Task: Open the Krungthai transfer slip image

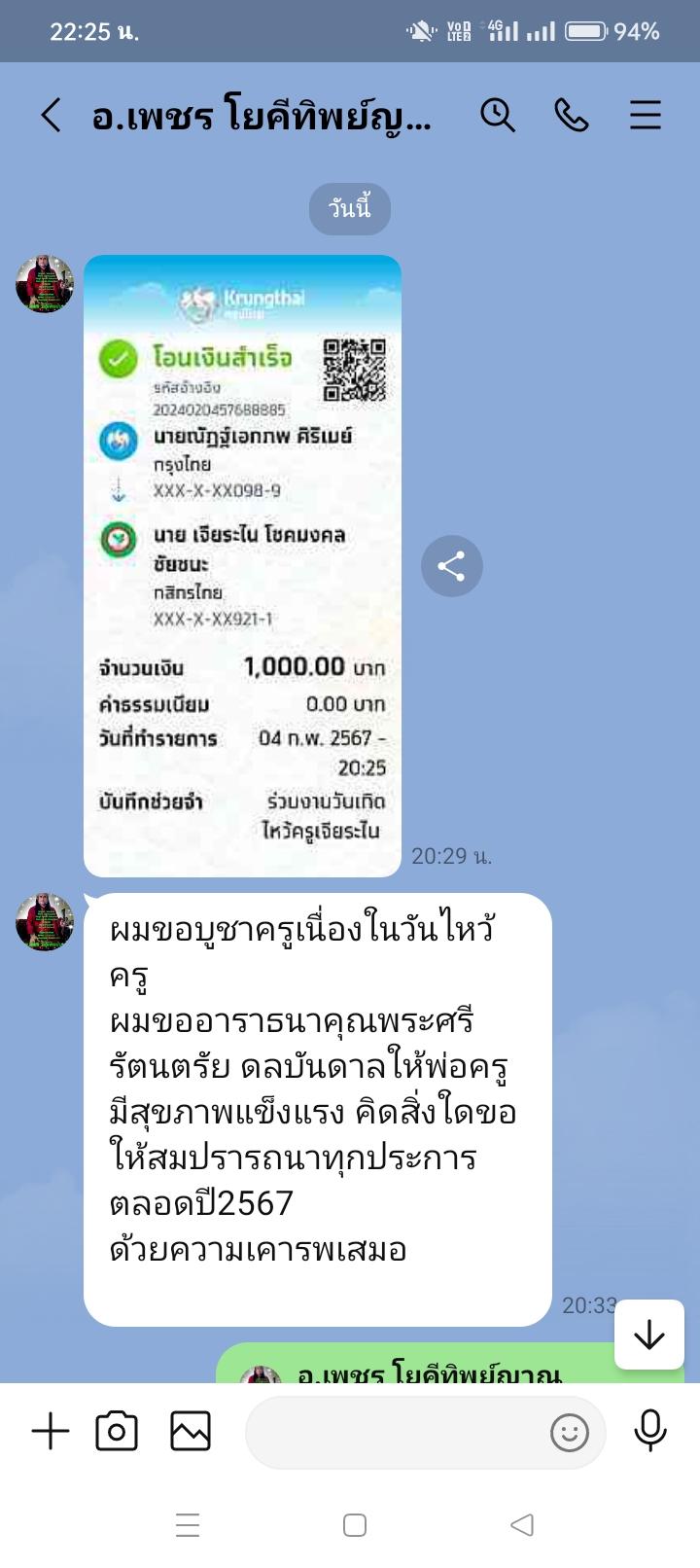Action: pyautogui.click(x=242, y=565)
